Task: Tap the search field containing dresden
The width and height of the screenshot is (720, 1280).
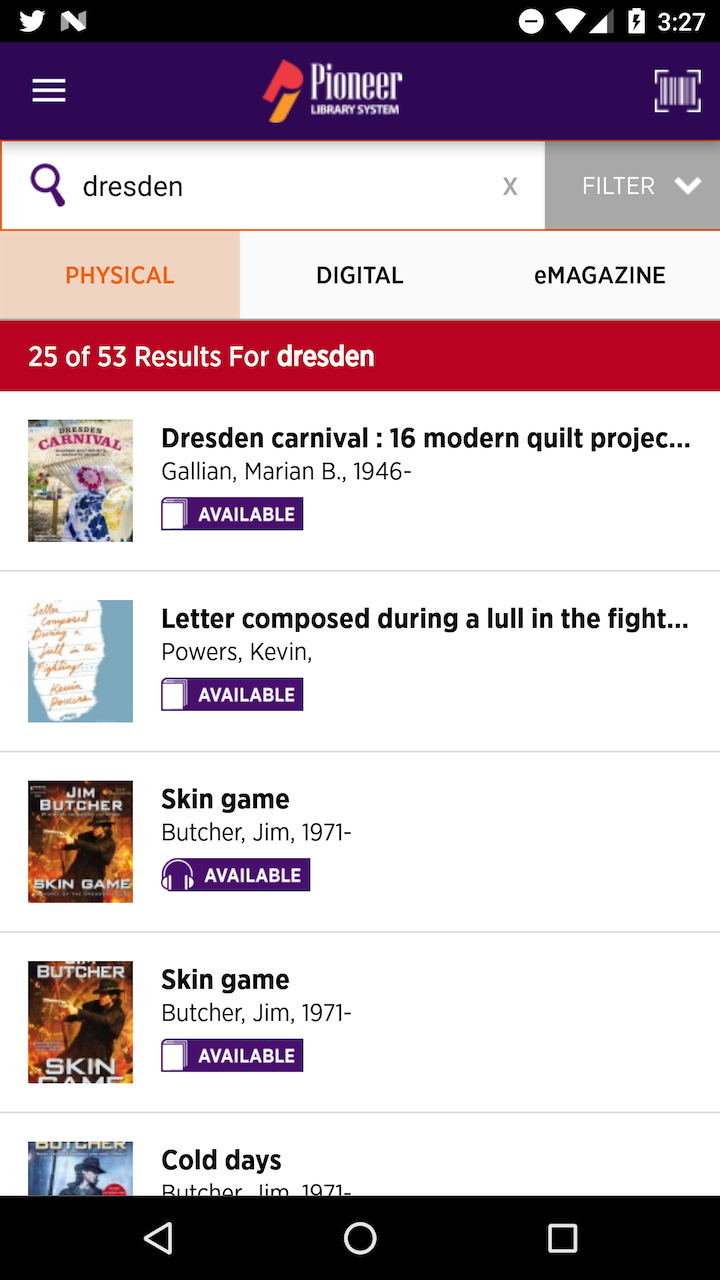Action: [x=280, y=186]
